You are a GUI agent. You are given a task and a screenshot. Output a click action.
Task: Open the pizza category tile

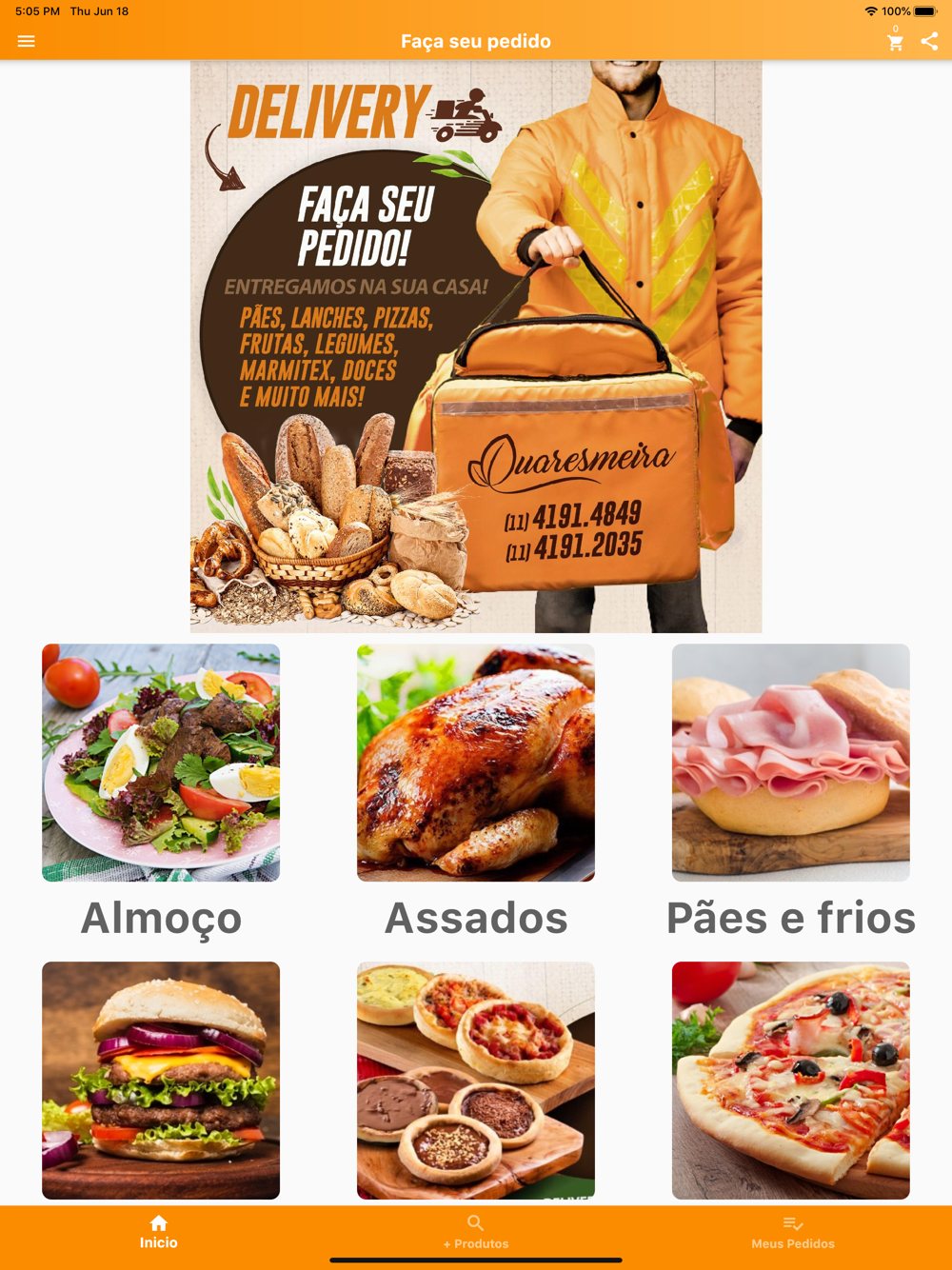[x=790, y=1080]
